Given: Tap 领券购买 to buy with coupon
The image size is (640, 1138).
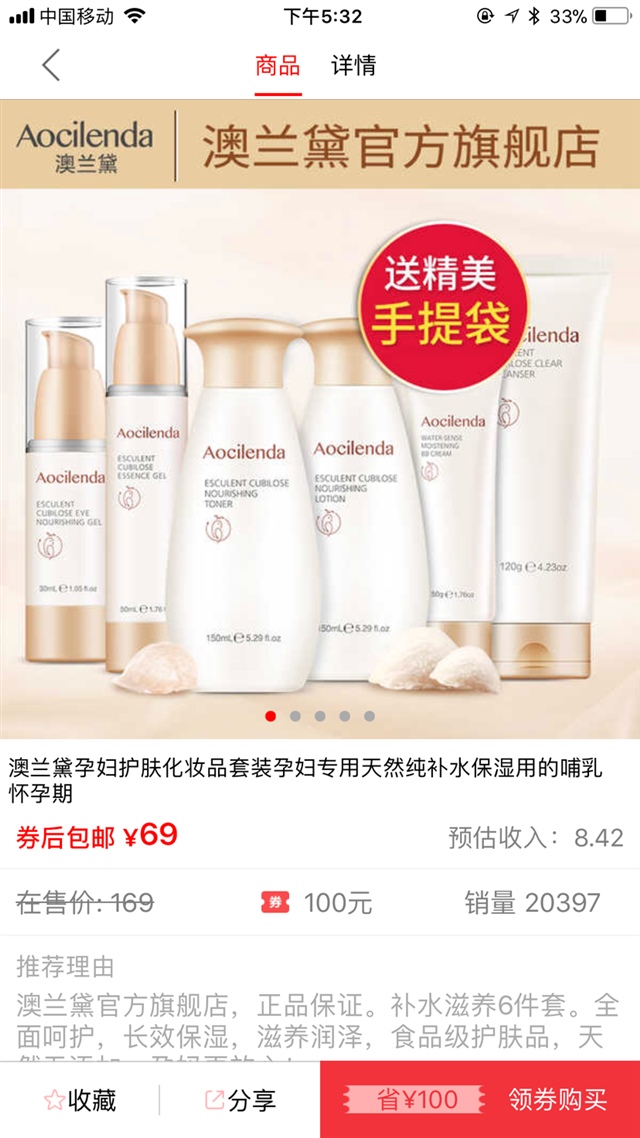Looking at the screenshot, I should tap(557, 1100).
